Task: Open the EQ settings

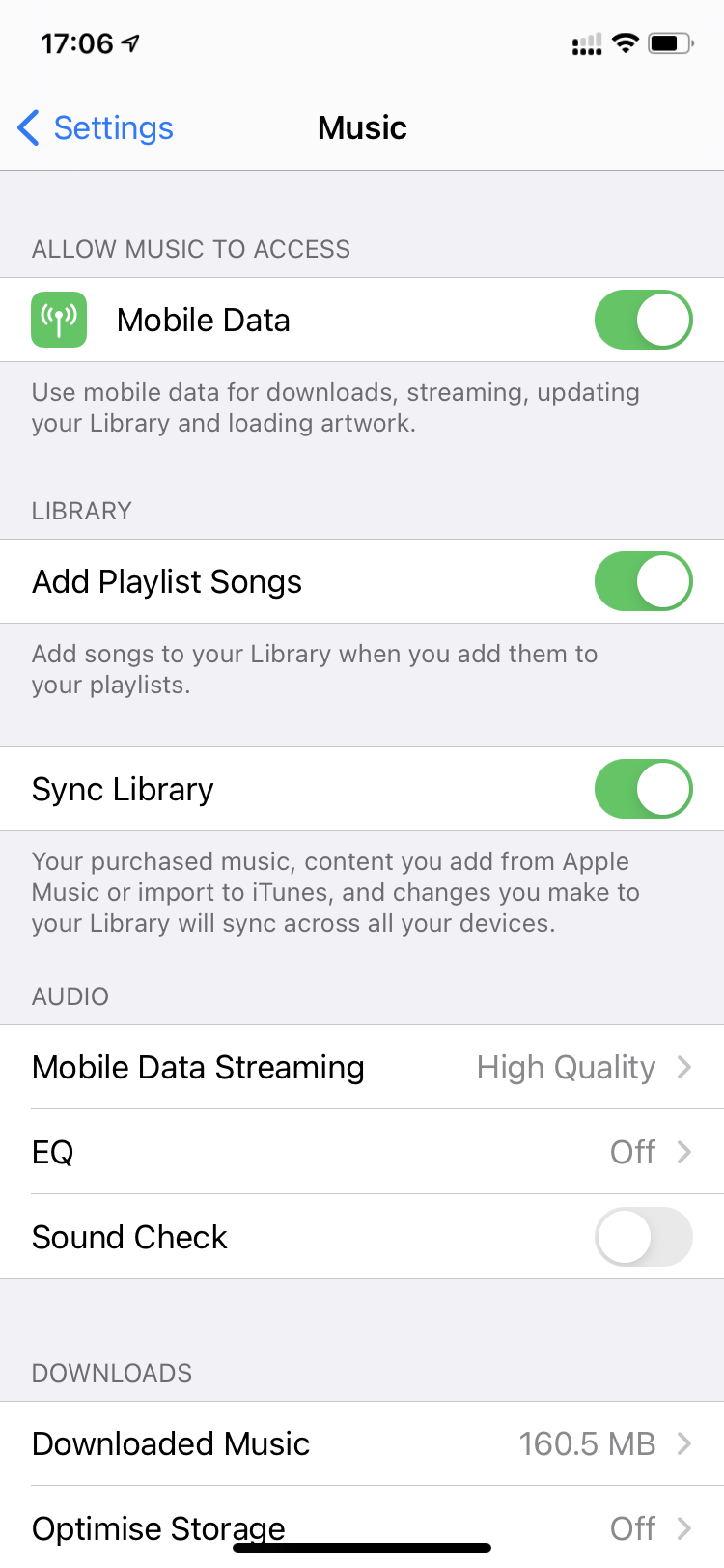Action: [x=362, y=1152]
